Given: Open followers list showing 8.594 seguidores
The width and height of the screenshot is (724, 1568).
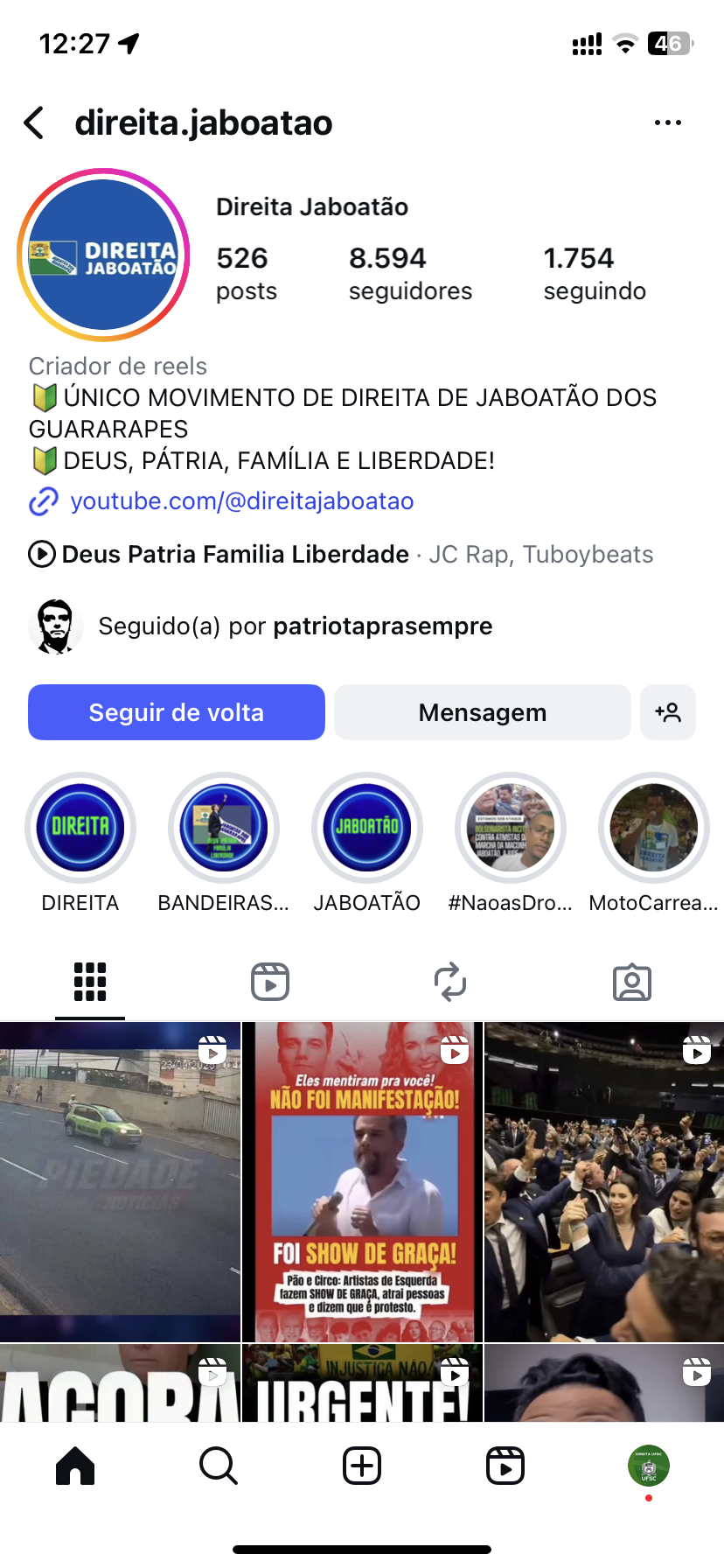Looking at the screenshot, I should click(410, 273).
